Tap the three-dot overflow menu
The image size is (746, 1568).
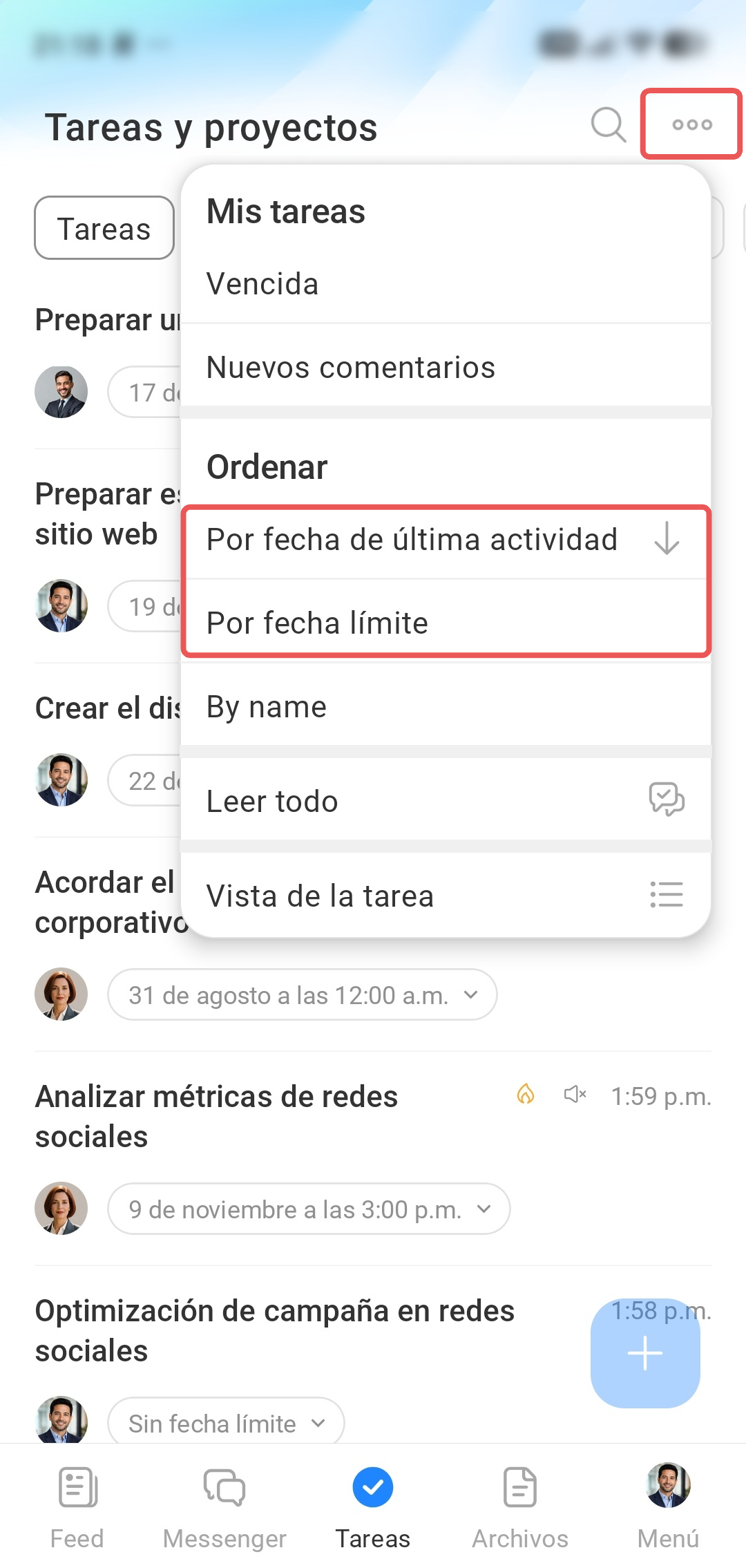[x=692, y=125]
